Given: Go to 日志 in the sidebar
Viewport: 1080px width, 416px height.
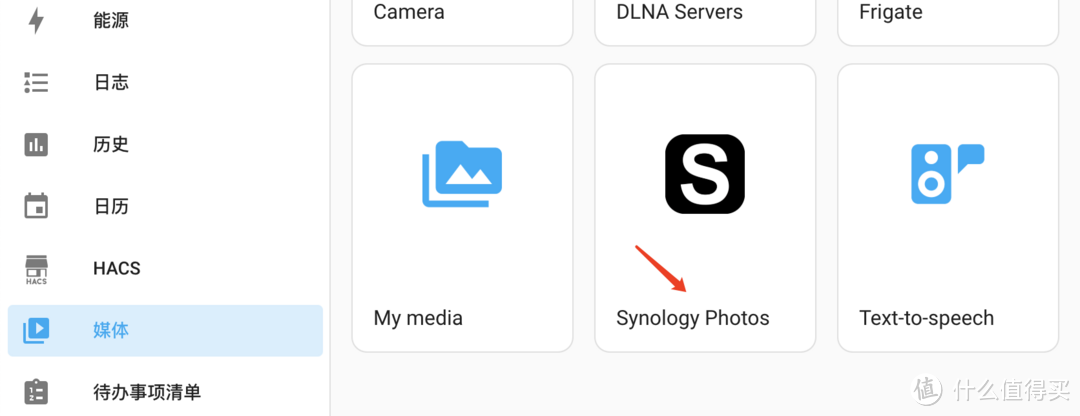Looking at the screenshot, I should point(110,82).
